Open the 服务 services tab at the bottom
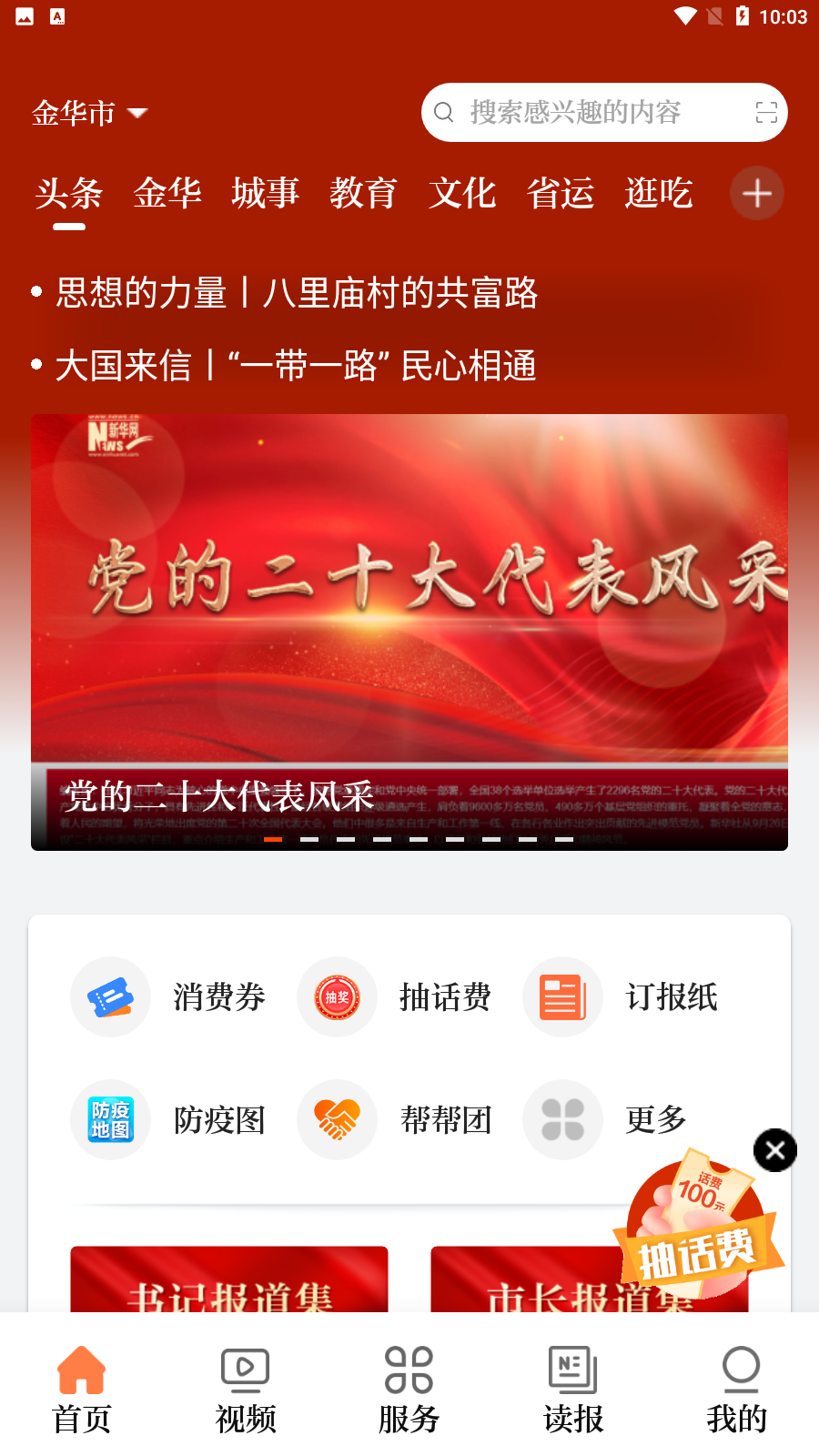Viewport: 819px width, 1456px height. point(409,1386)
